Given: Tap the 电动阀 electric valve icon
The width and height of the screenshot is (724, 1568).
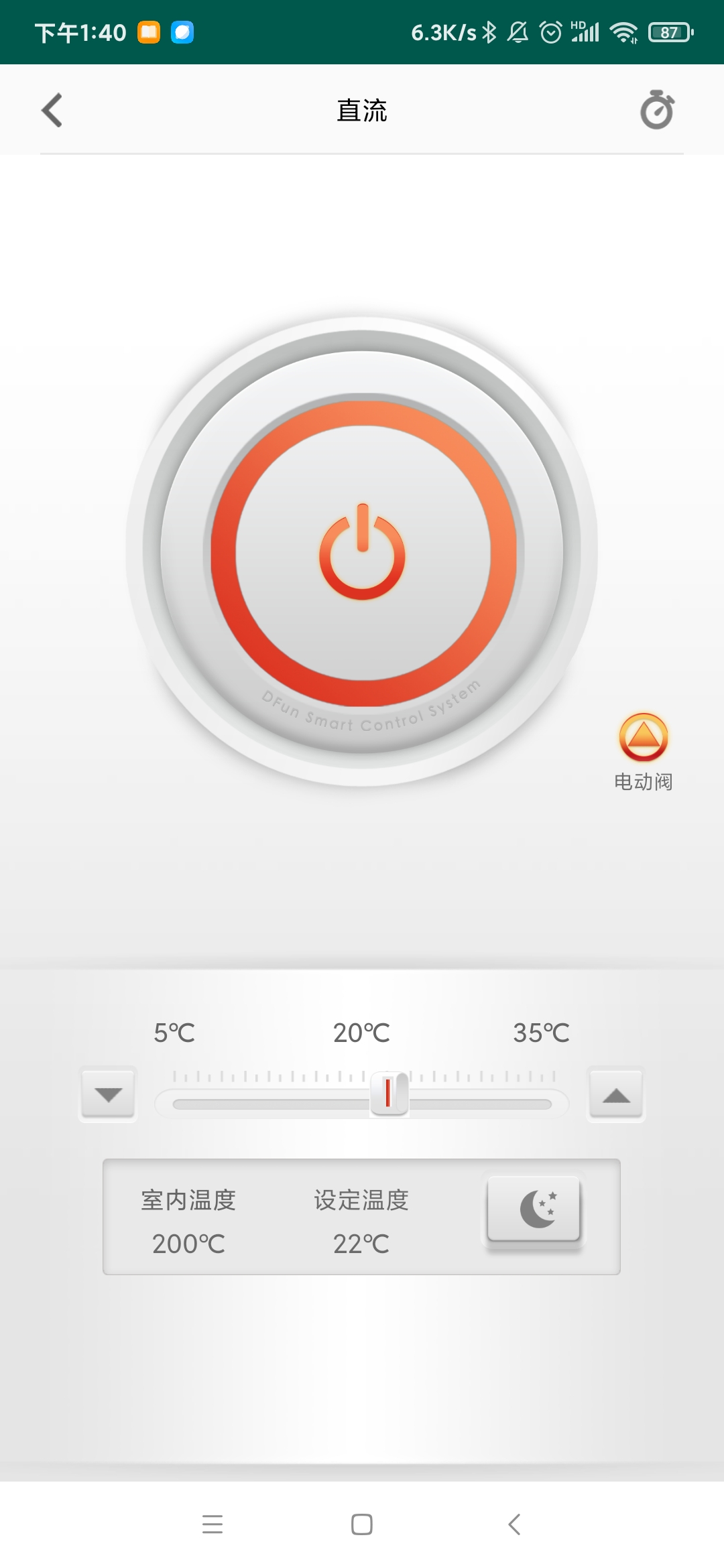Looking at the screenshot, I should point(644,738).
